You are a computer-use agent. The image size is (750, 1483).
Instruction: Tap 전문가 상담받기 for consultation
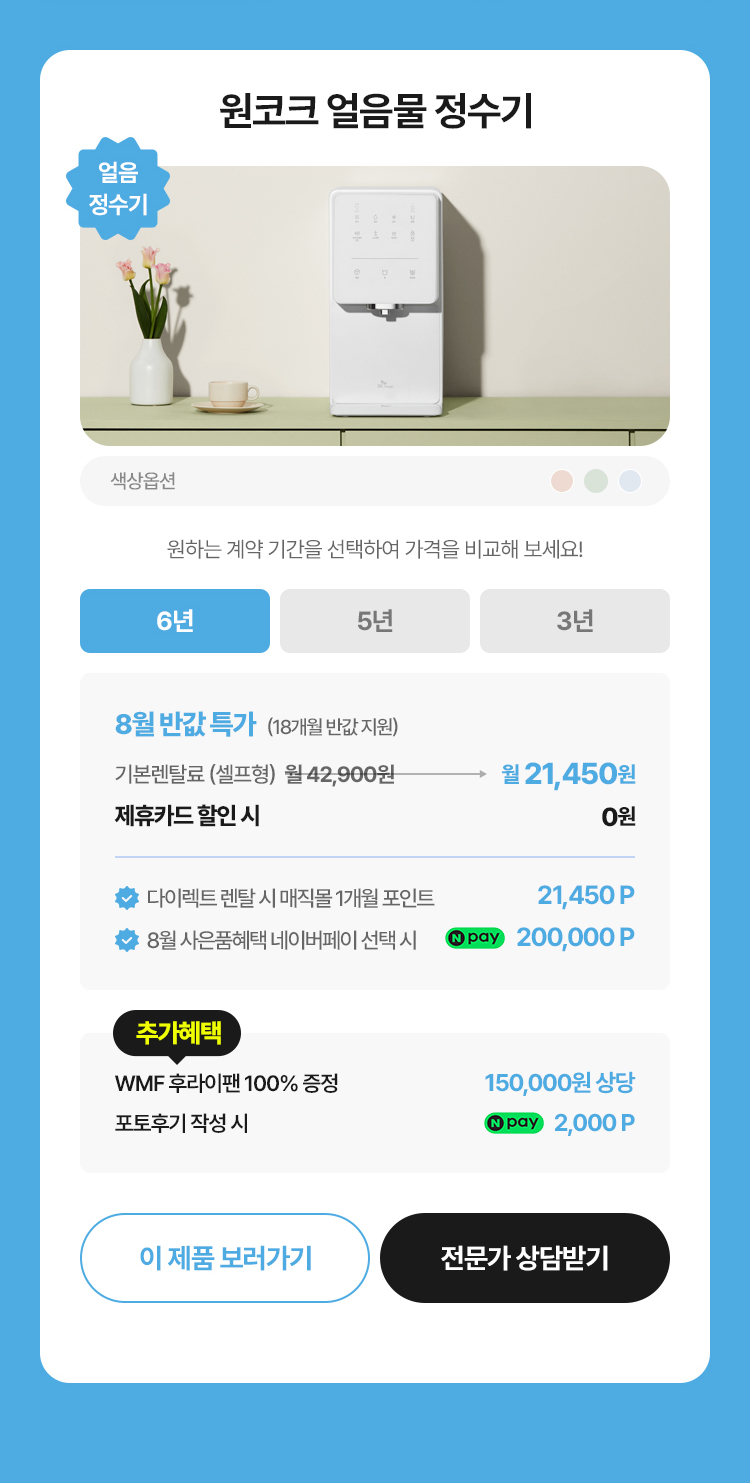tap(525, 1258)
